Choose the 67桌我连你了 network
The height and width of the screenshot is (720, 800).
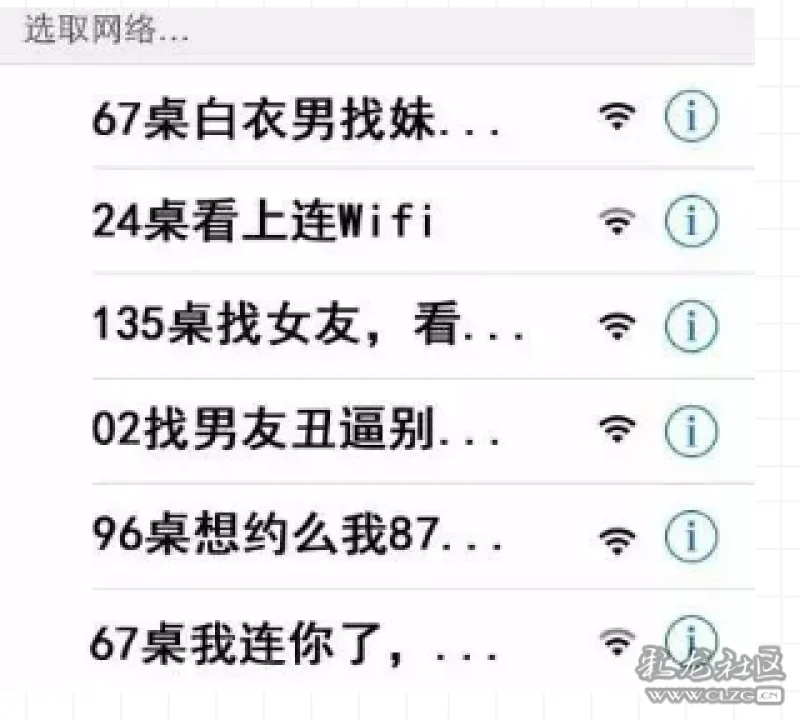(297, 645)
